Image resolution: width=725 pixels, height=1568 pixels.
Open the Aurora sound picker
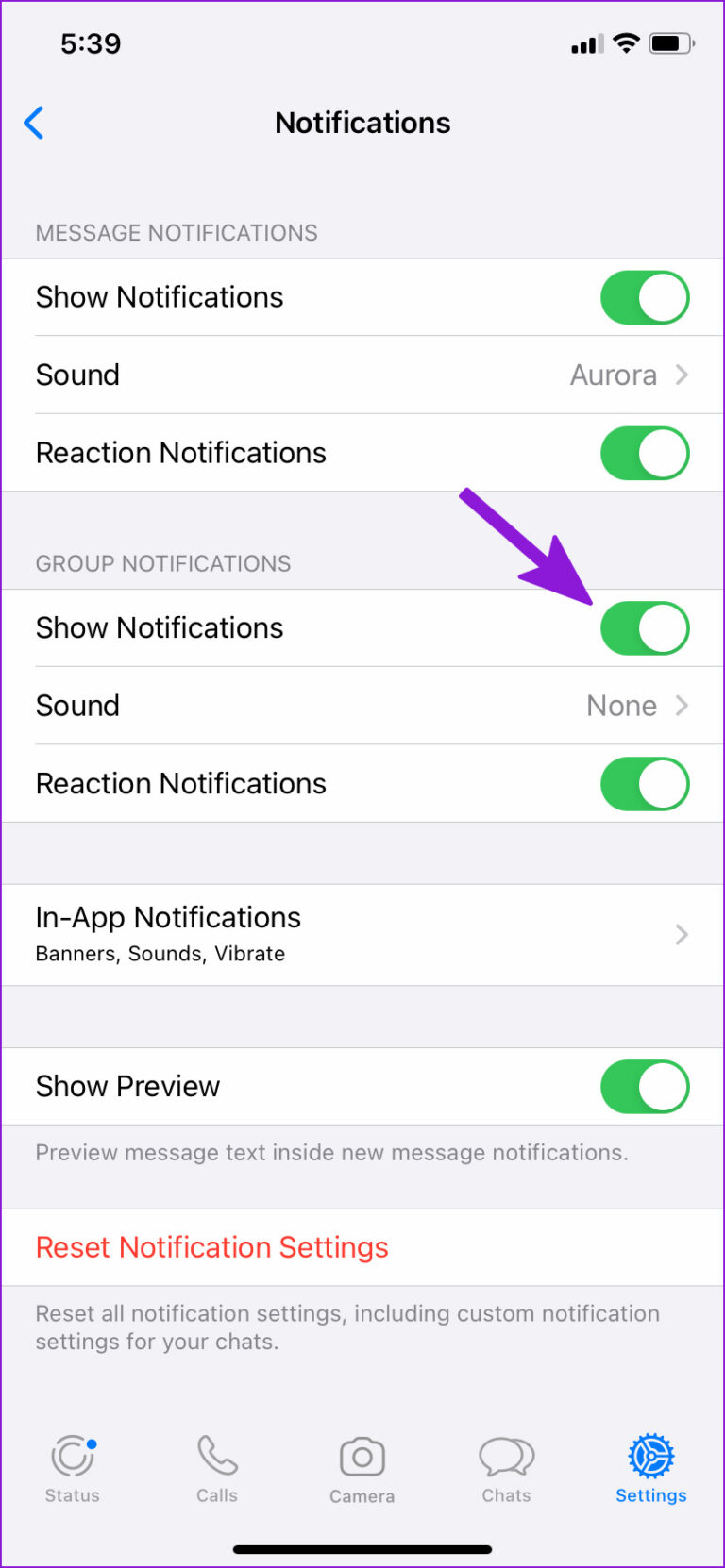(x=614, y=375)
